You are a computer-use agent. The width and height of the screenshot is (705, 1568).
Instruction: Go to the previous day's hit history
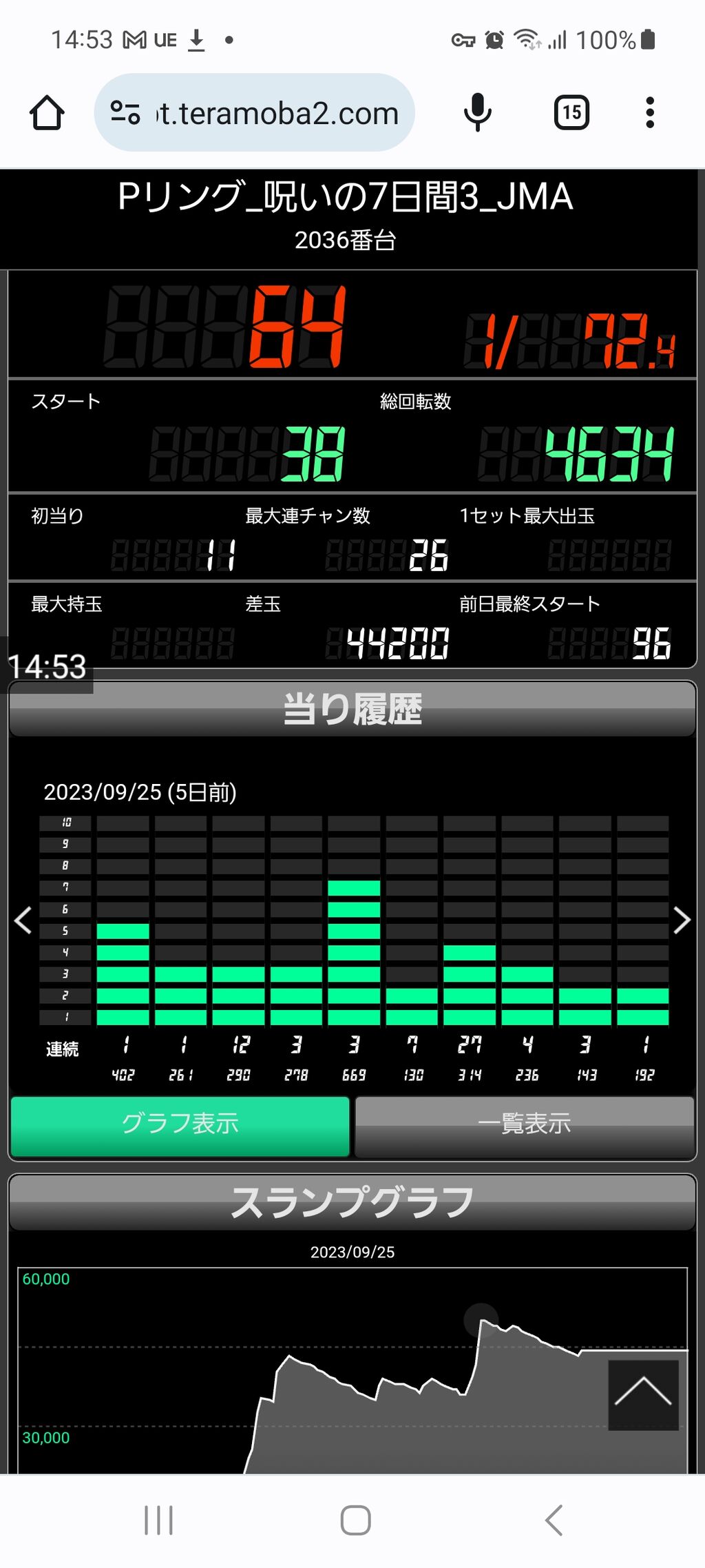click(23, 920)
